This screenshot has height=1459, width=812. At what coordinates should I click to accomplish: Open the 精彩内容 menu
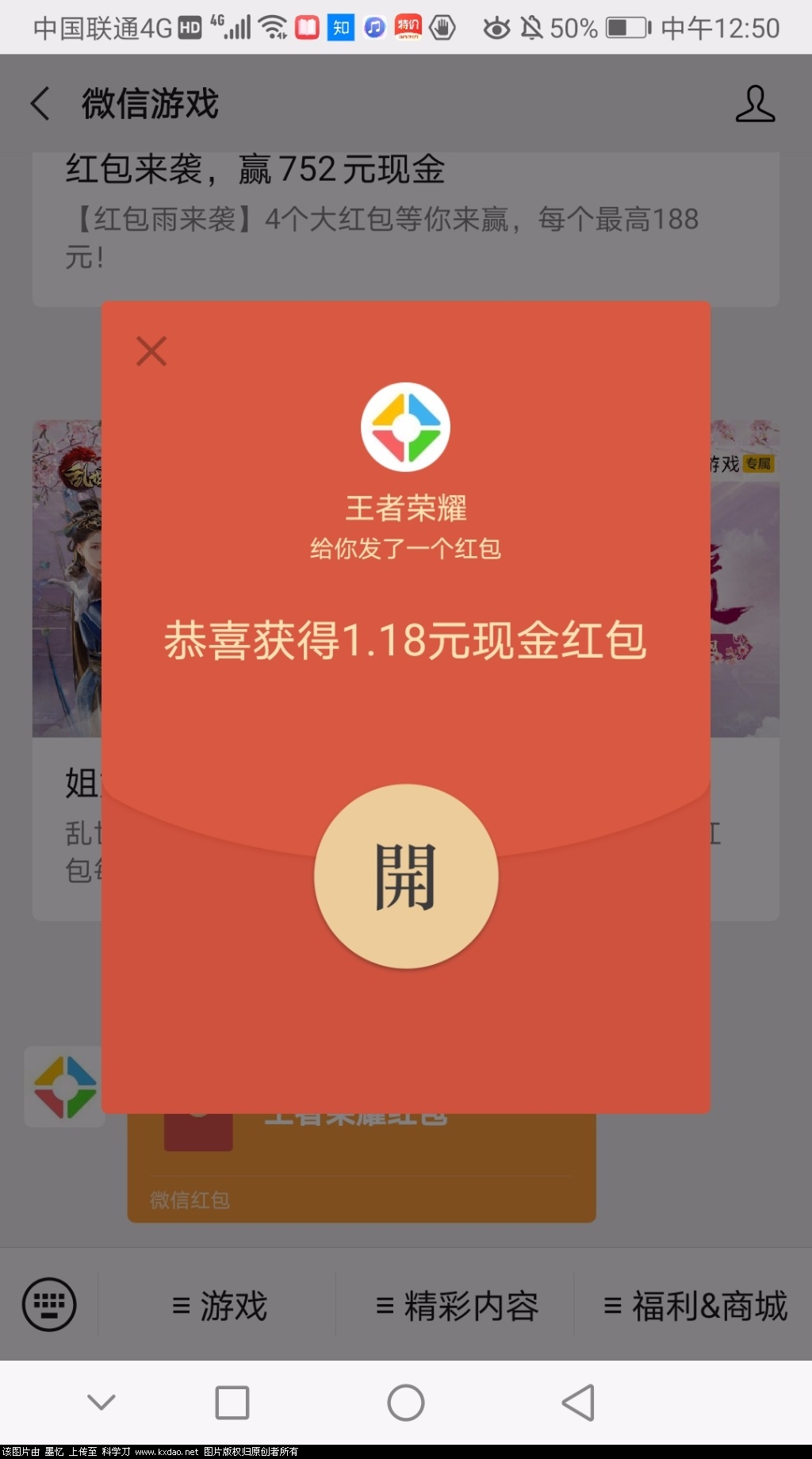click(457, 1306)
